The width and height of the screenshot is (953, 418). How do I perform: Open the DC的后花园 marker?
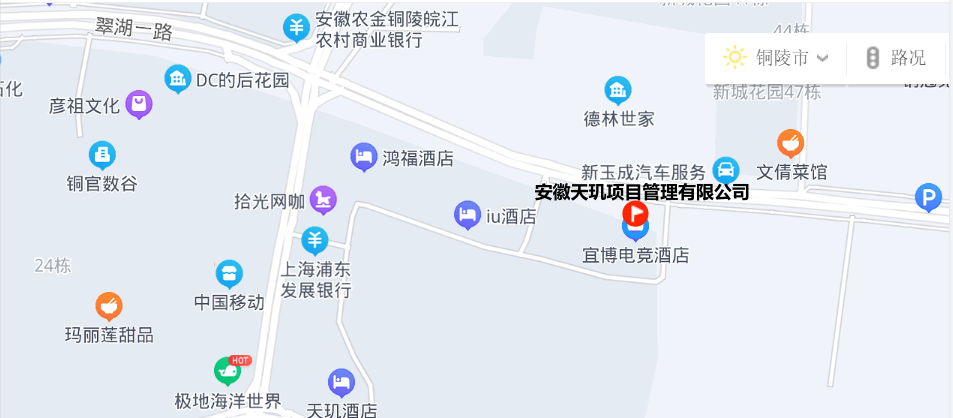click(178, 78)
